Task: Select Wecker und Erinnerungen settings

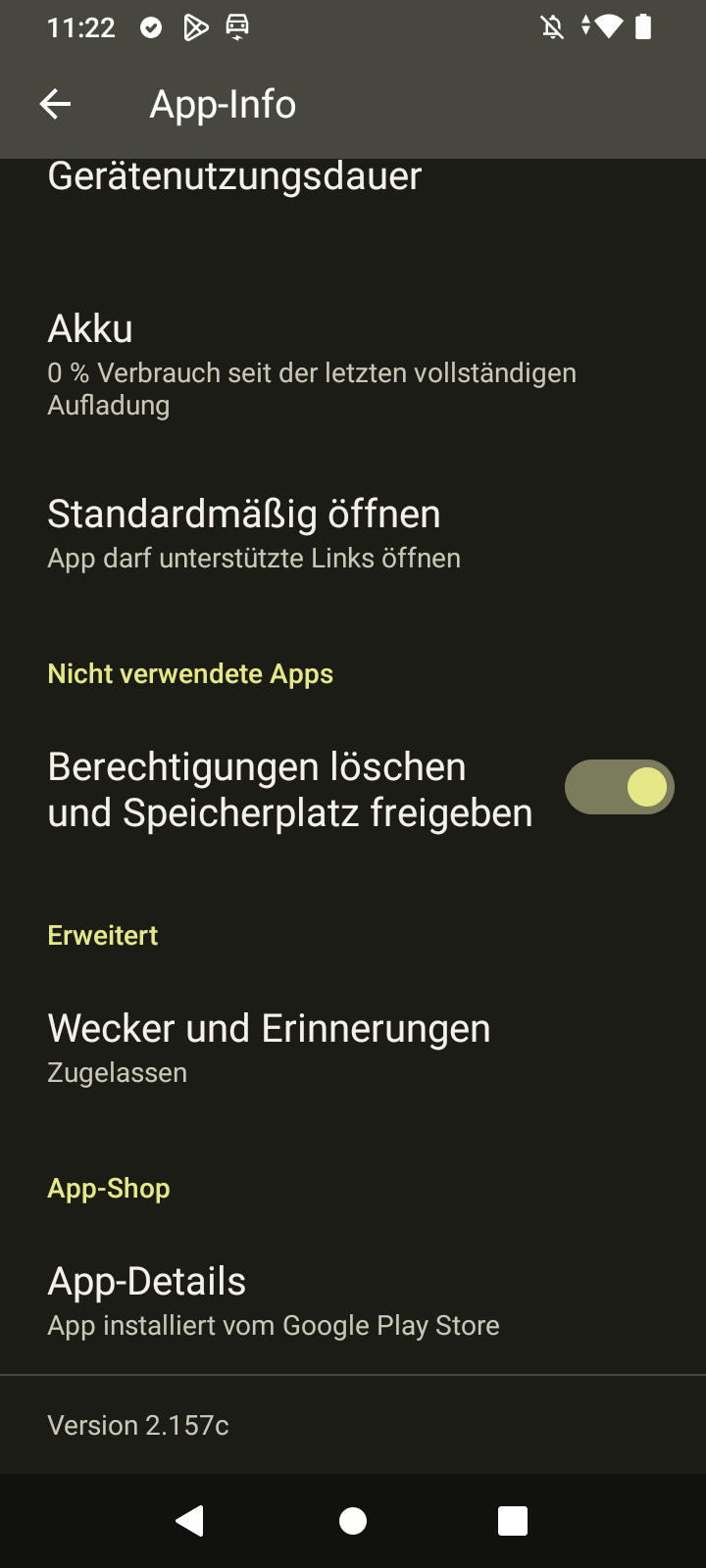Action: click(x=269, y=1027)
